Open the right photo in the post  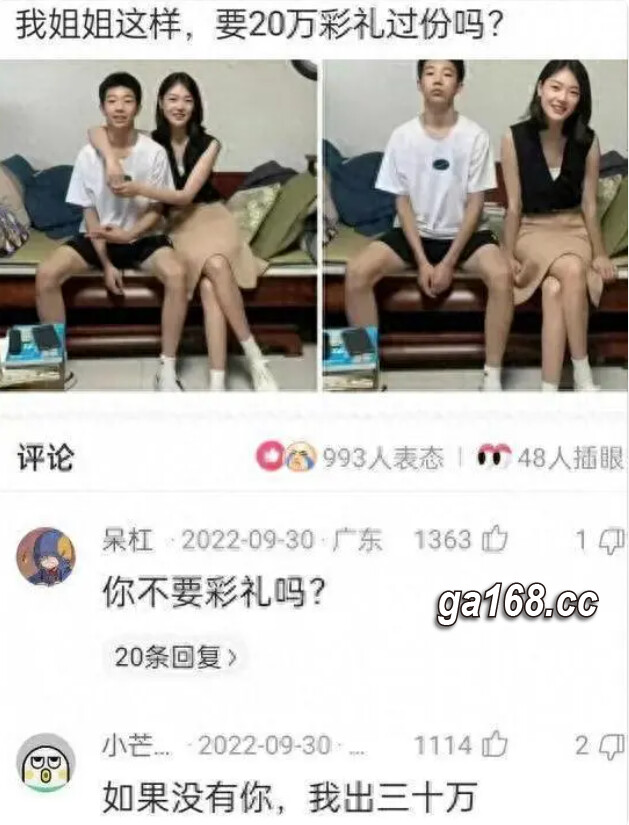pyautogui.click(x=476, y=225)
